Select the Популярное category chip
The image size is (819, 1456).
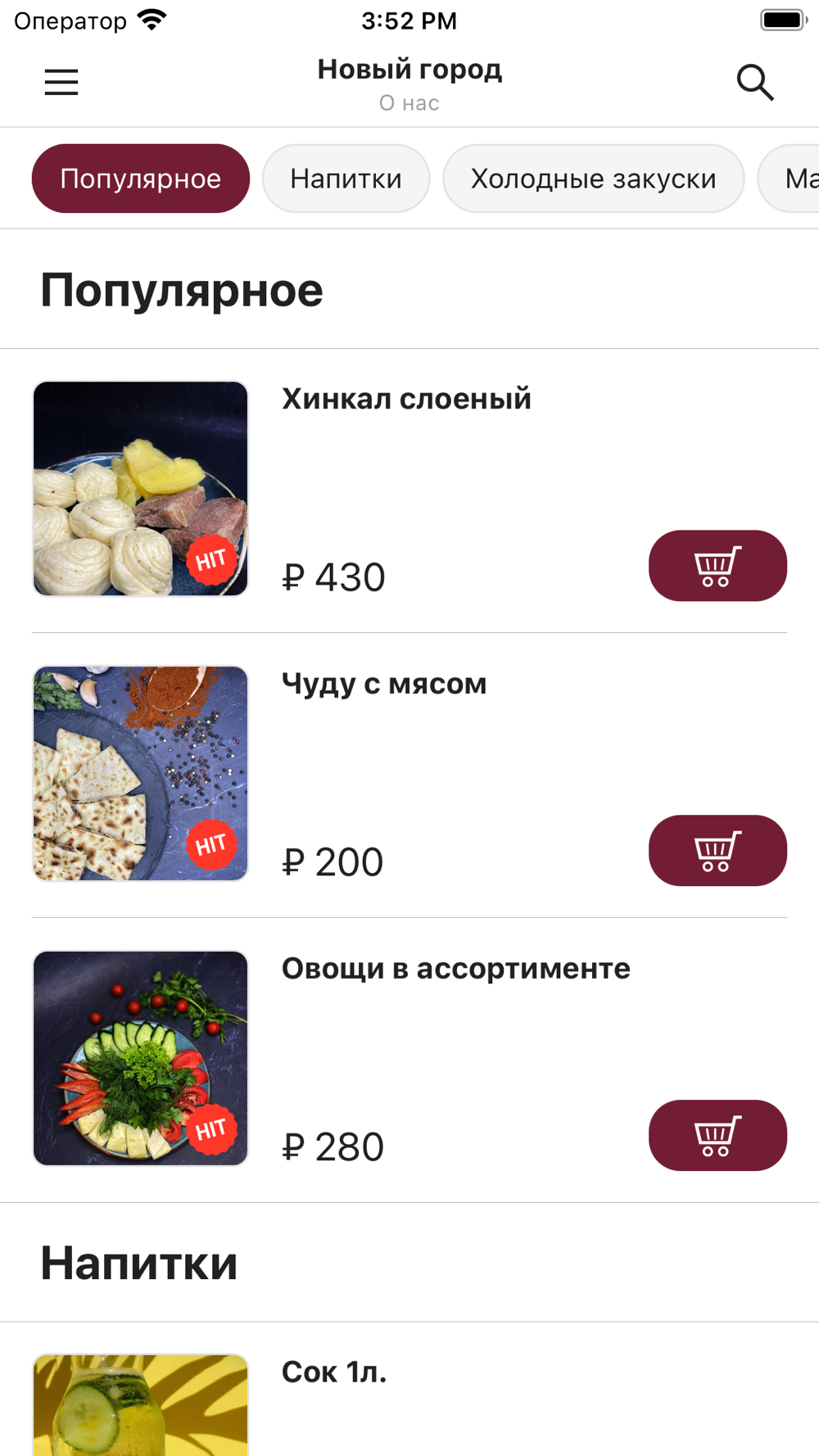[141, 179]
